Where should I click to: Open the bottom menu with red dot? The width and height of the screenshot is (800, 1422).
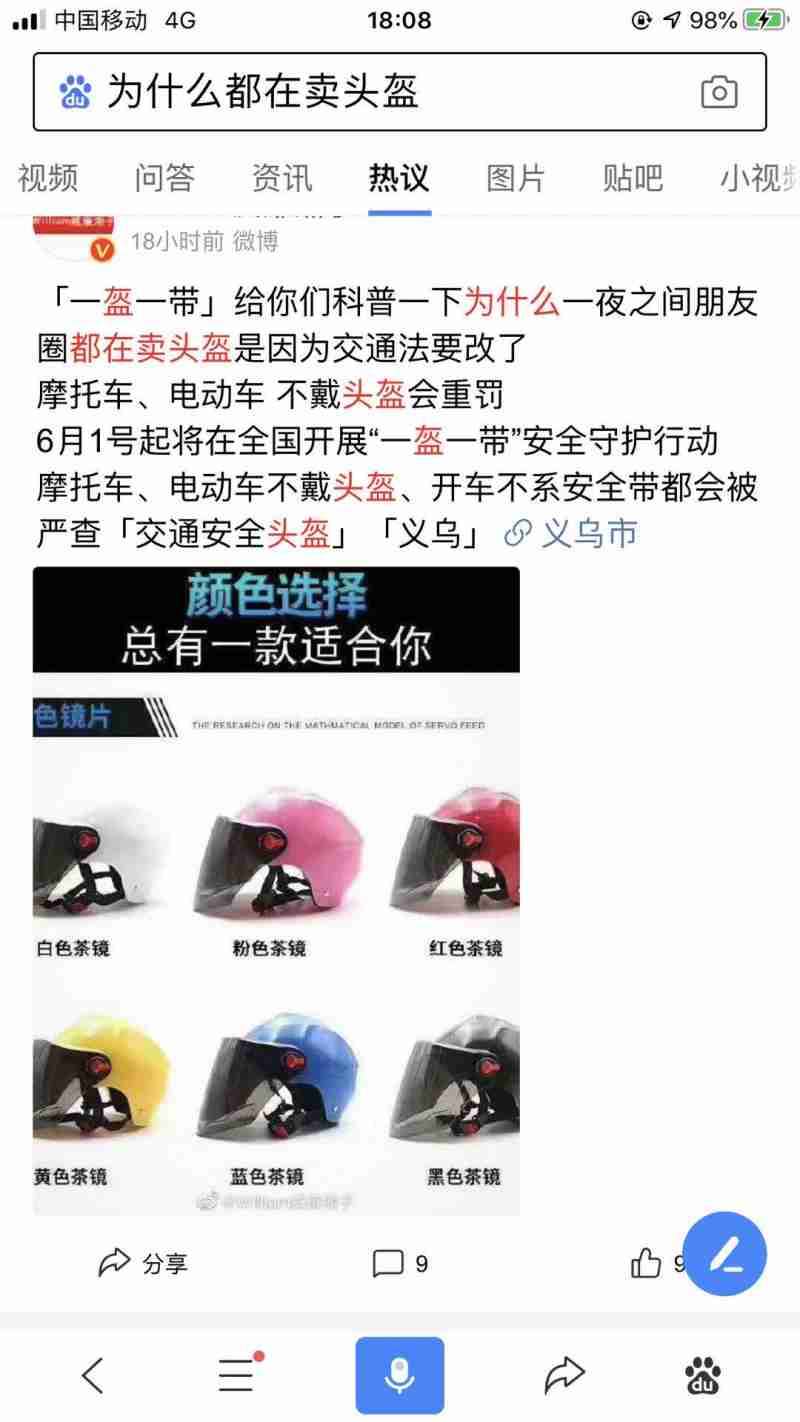237,1376
